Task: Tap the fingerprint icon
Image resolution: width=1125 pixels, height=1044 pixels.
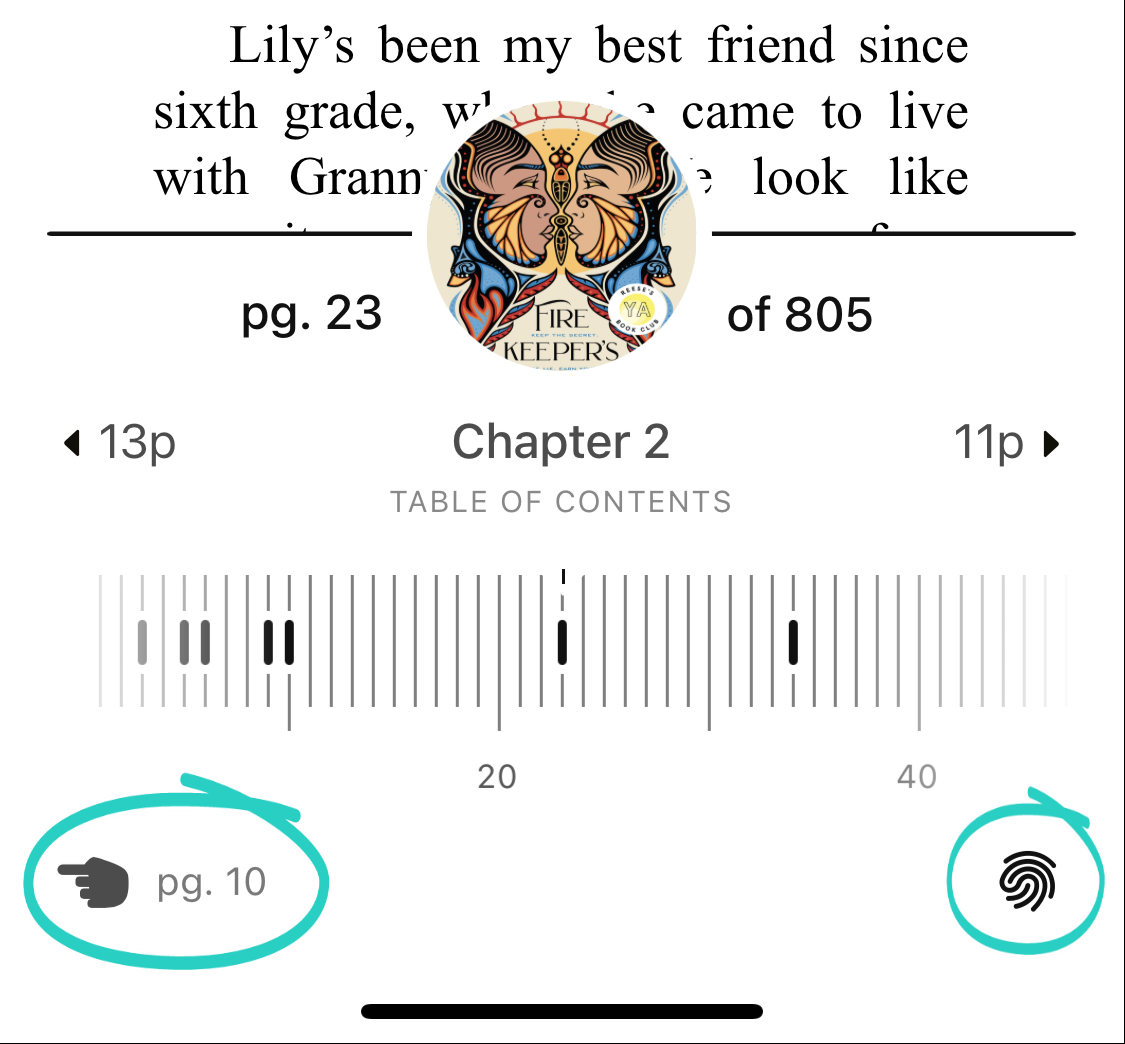Action: 1028,882
